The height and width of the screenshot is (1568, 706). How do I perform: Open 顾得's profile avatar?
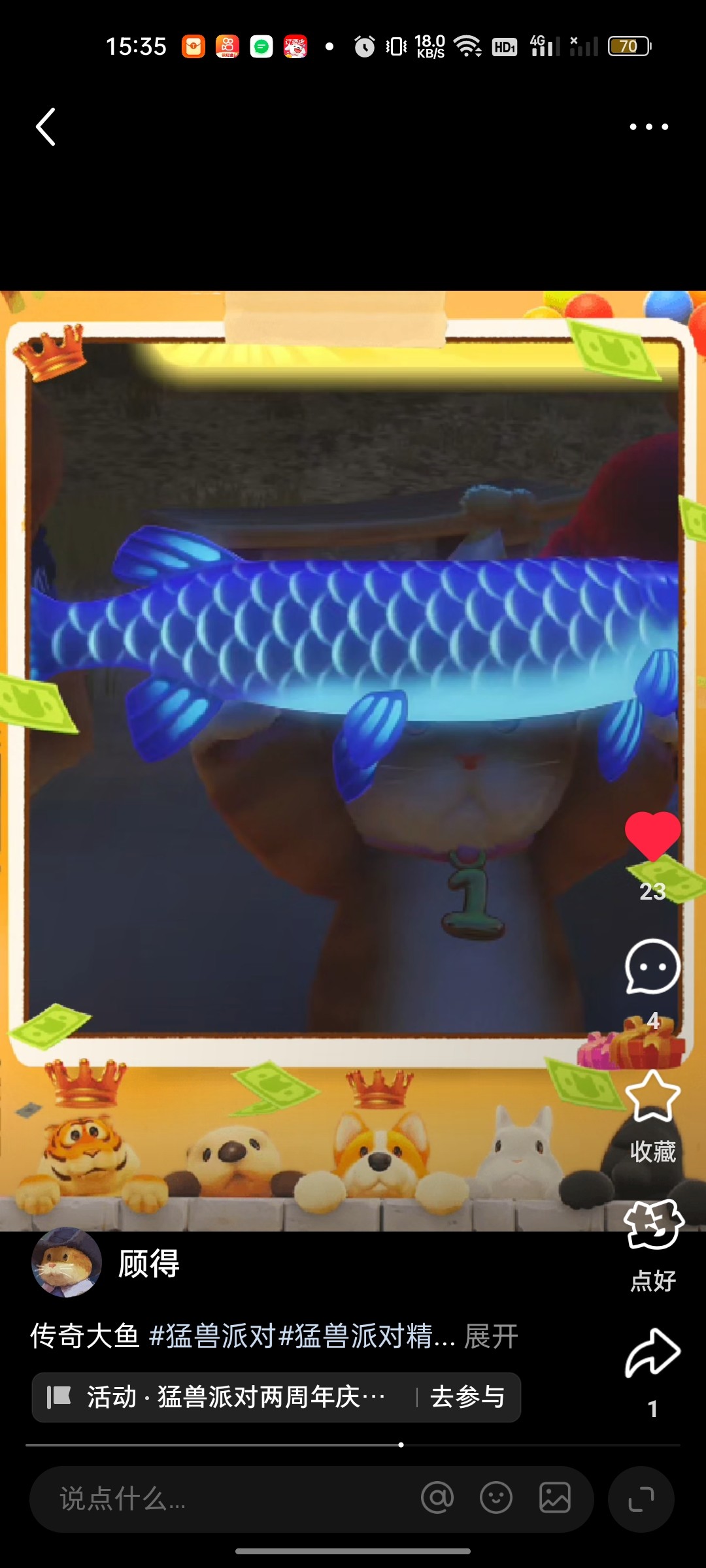tap(67, 1263)
